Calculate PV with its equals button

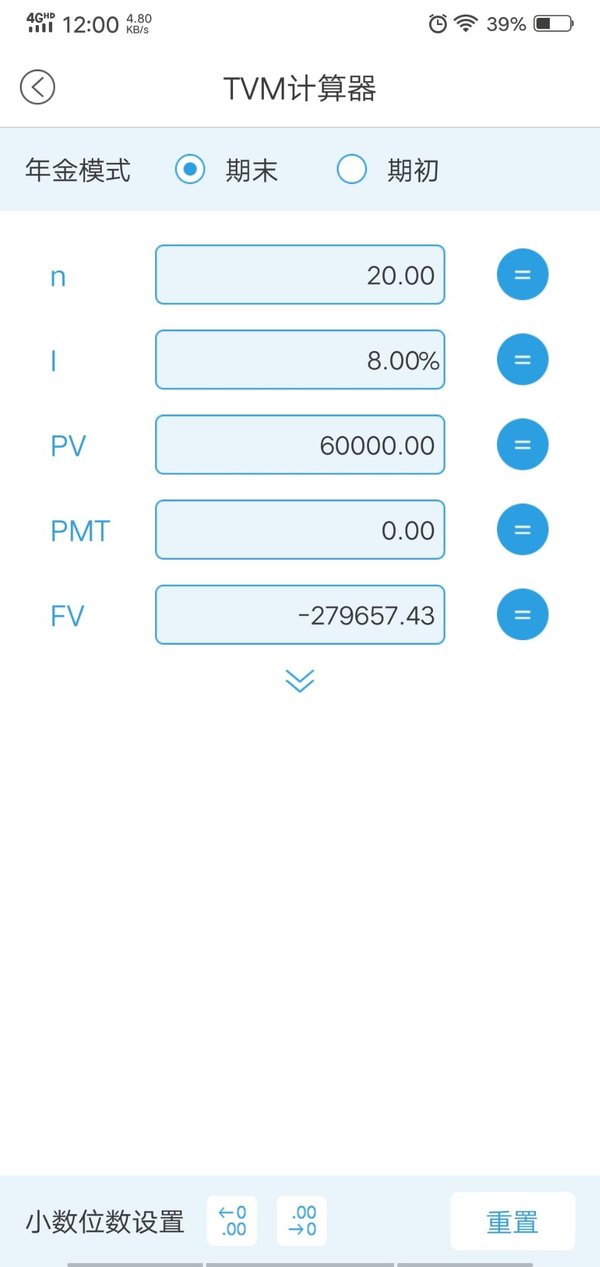[x=523, y=445]
